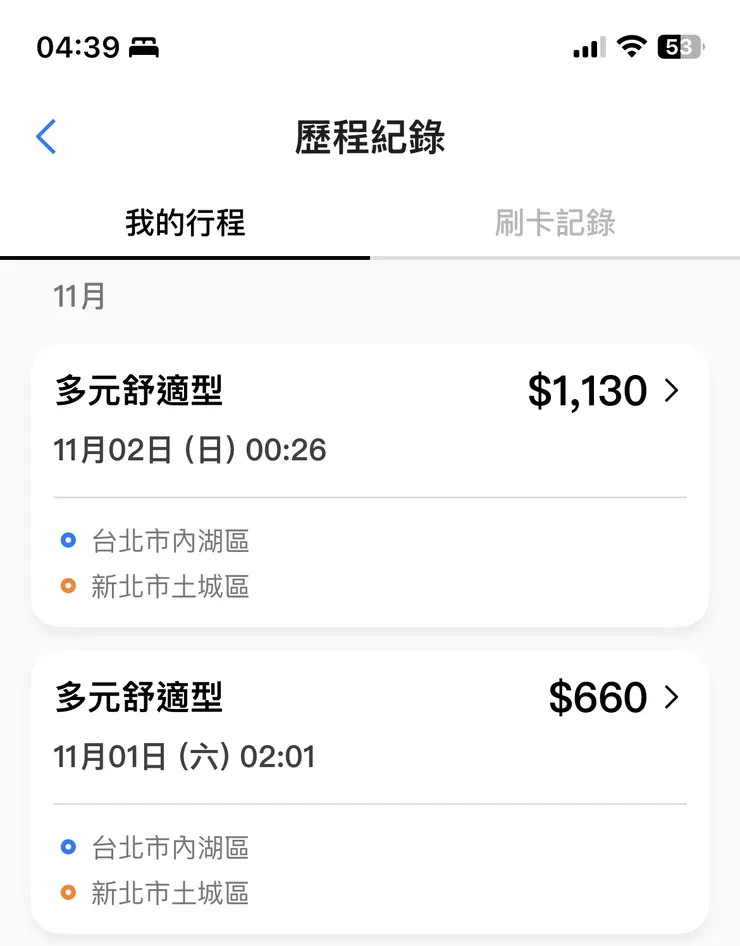The width and height of the screenshot is (740, 946).
Task: Tap the battery indicator showing 53
Action: pos(681,46)
